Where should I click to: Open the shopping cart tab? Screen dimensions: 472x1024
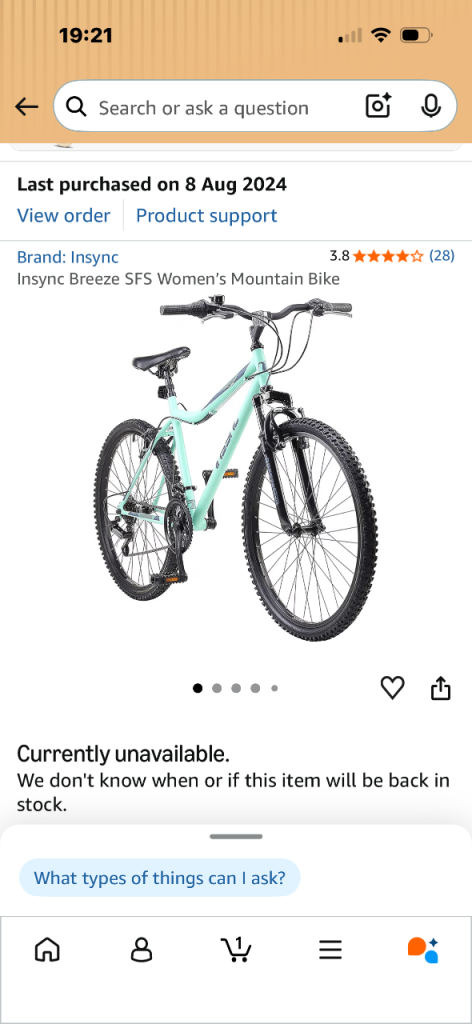click(x=236, y=950)
